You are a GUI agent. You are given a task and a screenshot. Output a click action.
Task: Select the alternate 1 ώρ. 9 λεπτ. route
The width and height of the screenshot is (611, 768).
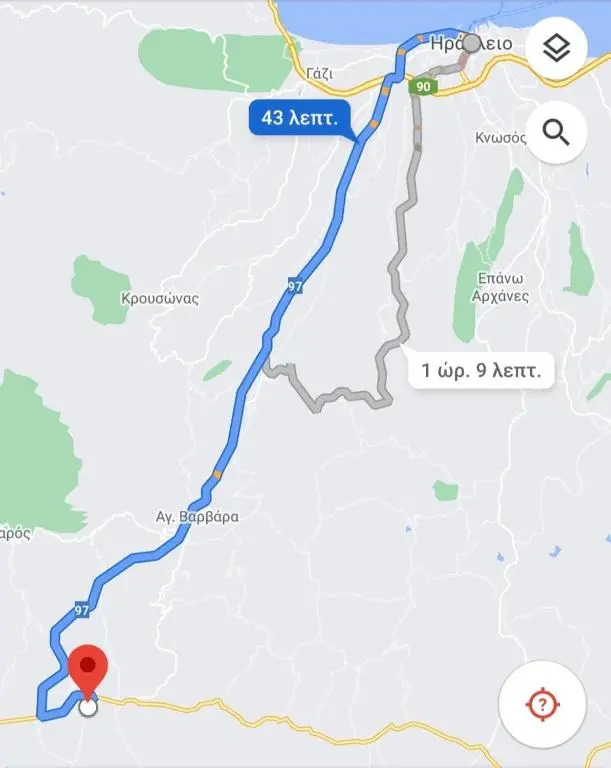point(481,371)
